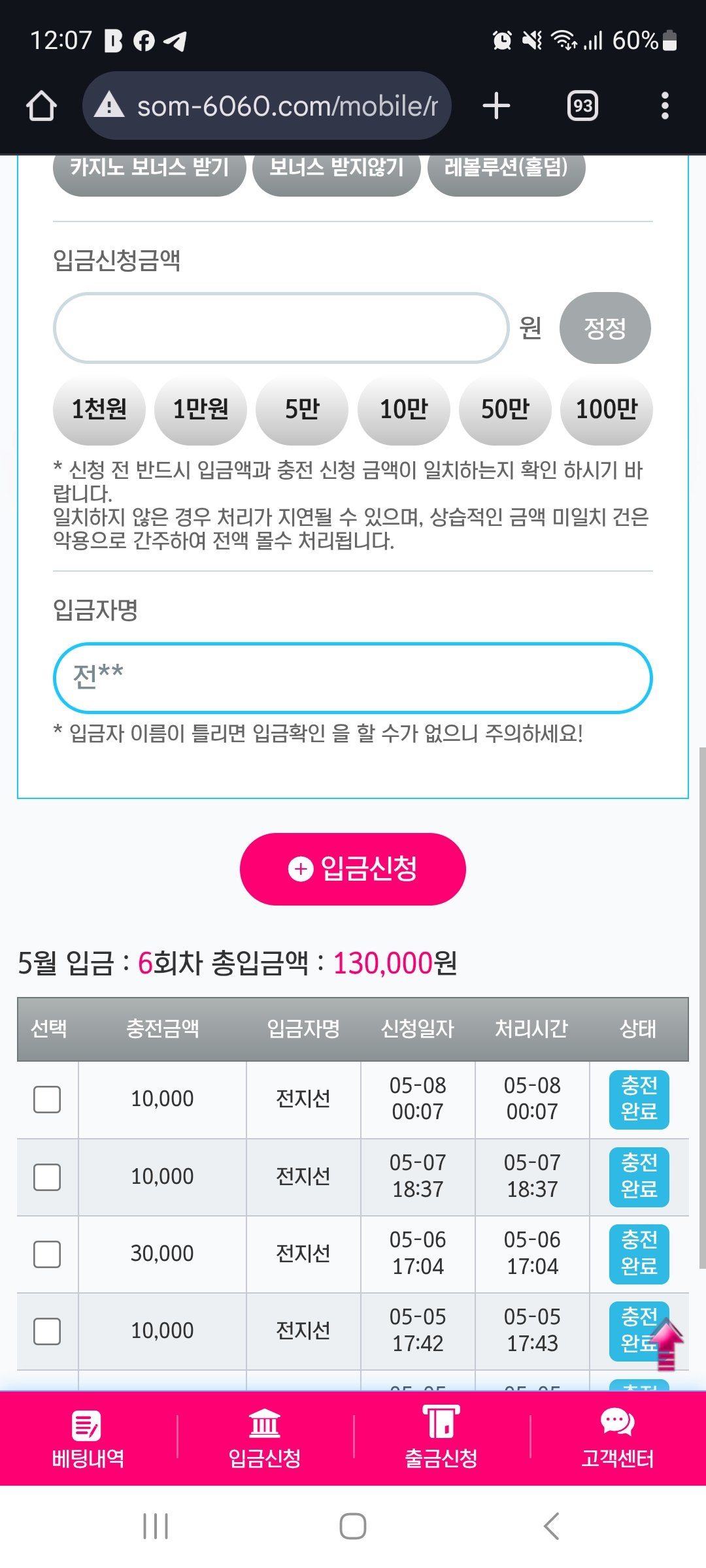
Task: Select 레볼루션(홀덤) option
Action: click(x=506, y=170)
